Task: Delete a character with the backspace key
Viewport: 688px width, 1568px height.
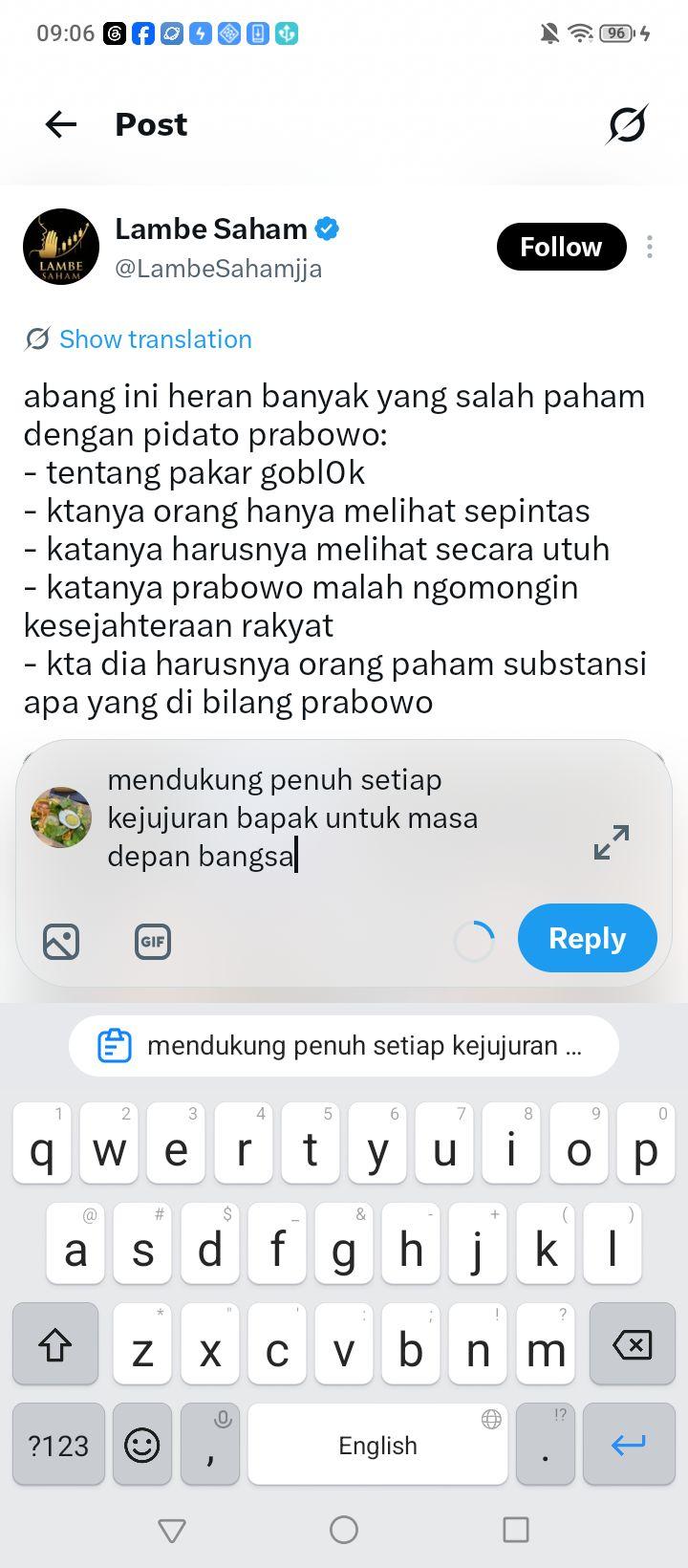Action: click(632, 1344)
